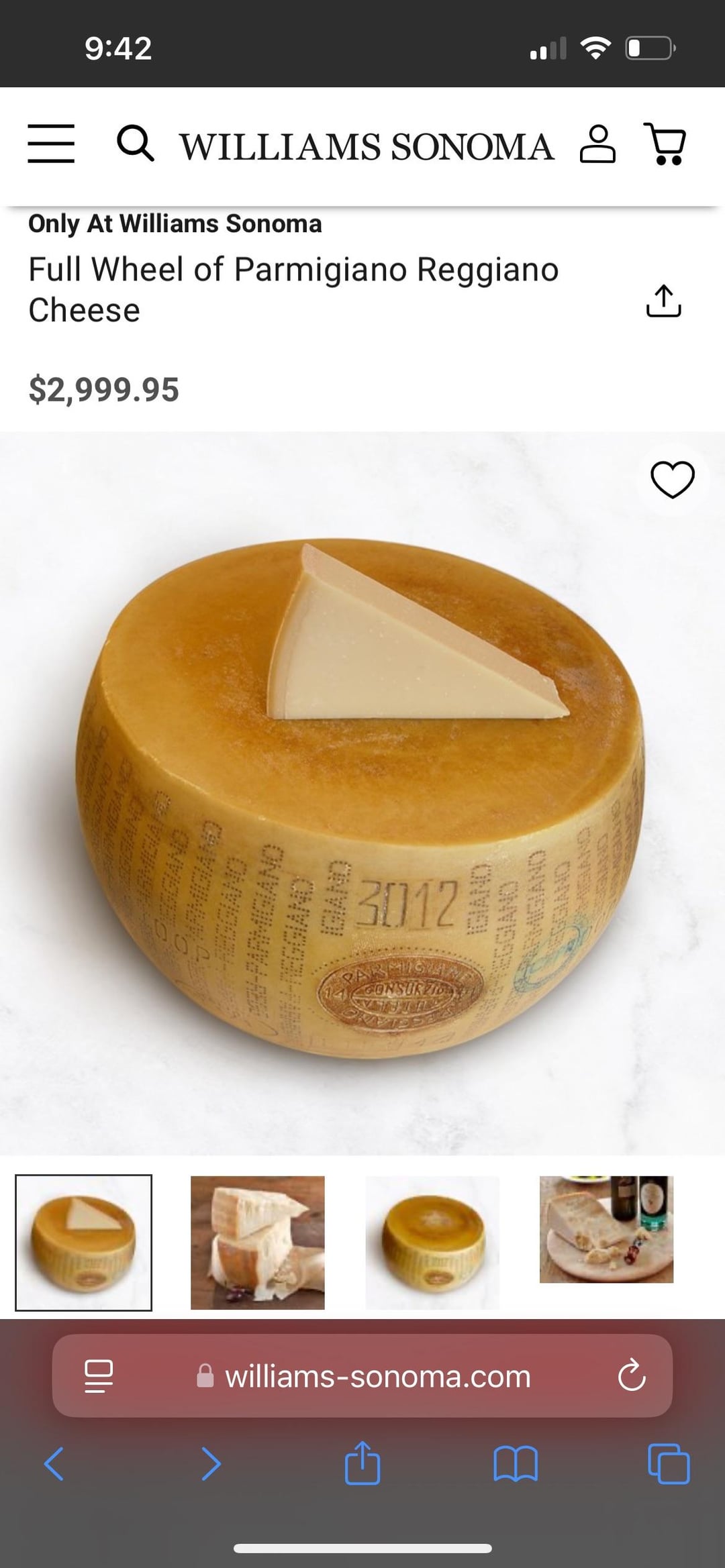Open the thumbnail with wine bottles
Screen dimensions: 725x1568
[x=606, y=1229]
